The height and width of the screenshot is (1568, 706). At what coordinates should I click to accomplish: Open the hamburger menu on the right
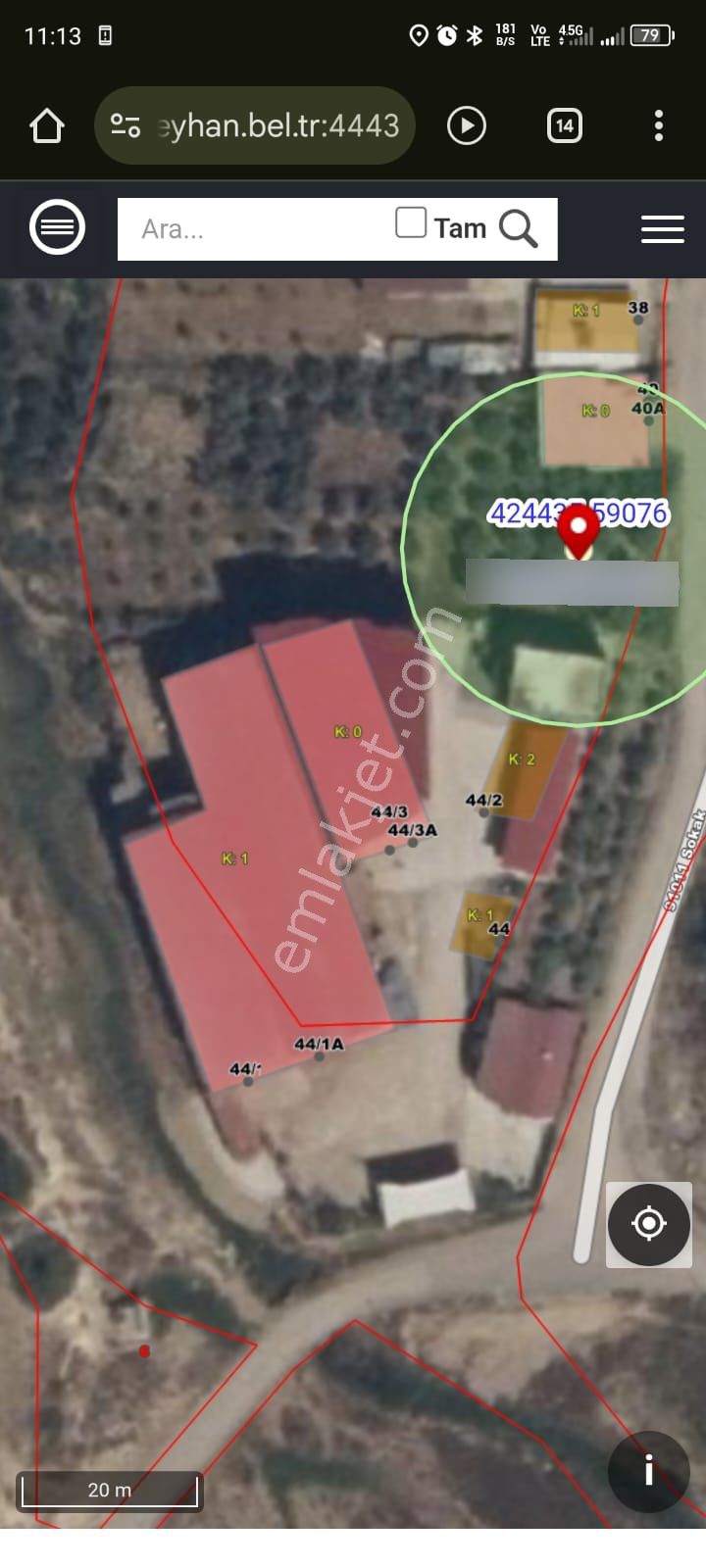tap(662, 230)
